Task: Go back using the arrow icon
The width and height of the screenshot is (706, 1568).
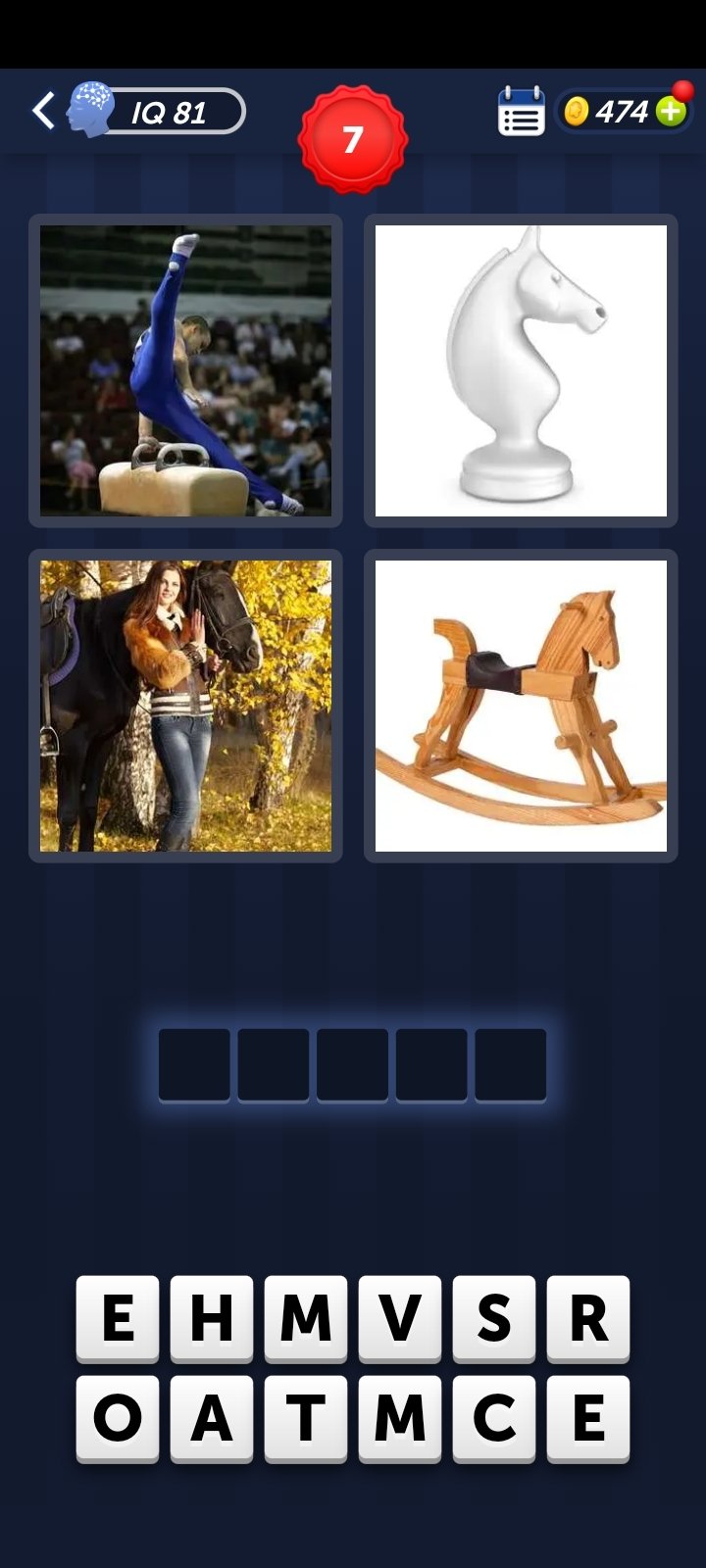Action: pyautogui.click(x=43, y=111)
